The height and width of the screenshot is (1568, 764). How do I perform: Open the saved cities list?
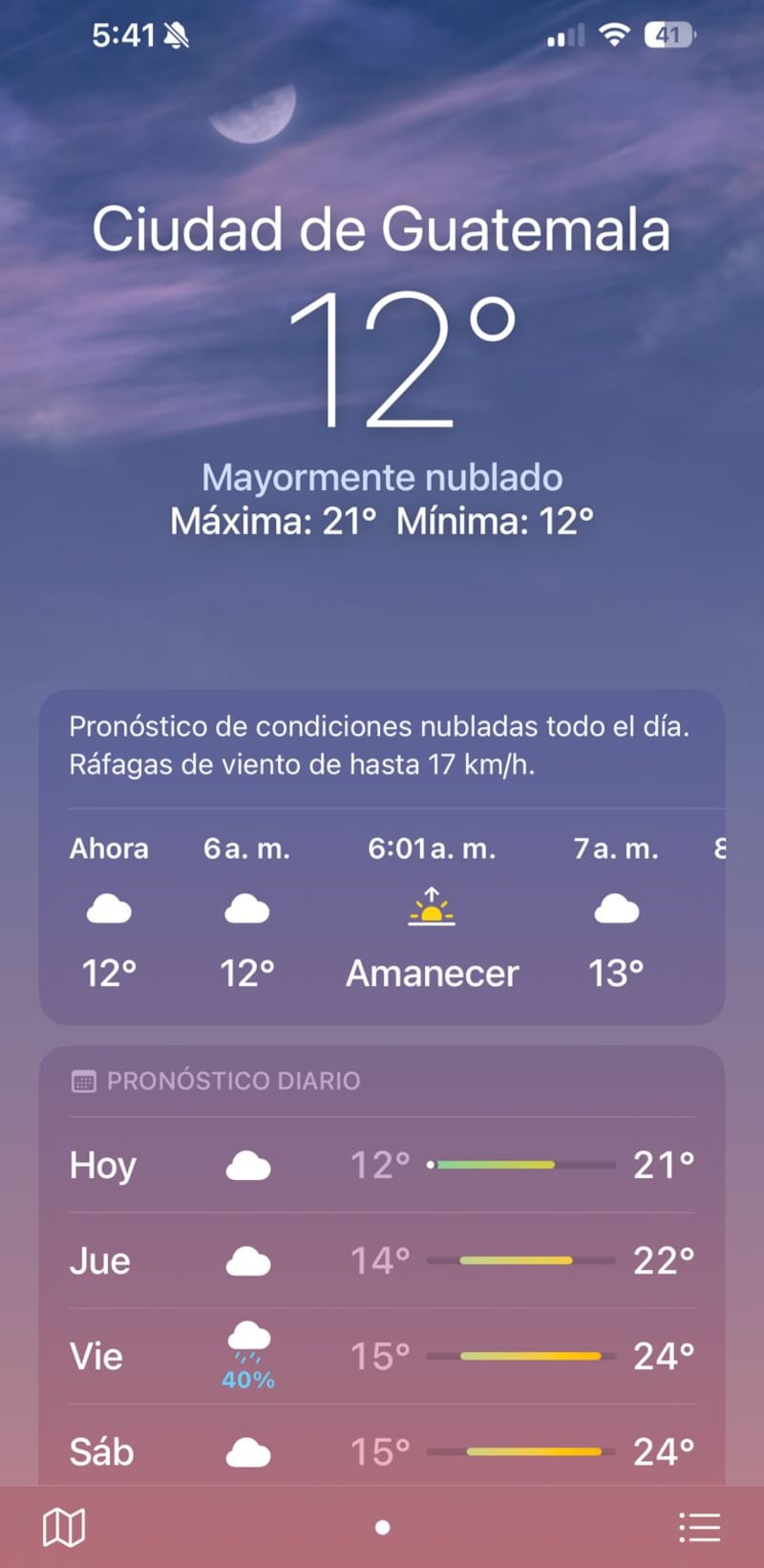[699, 1527]
